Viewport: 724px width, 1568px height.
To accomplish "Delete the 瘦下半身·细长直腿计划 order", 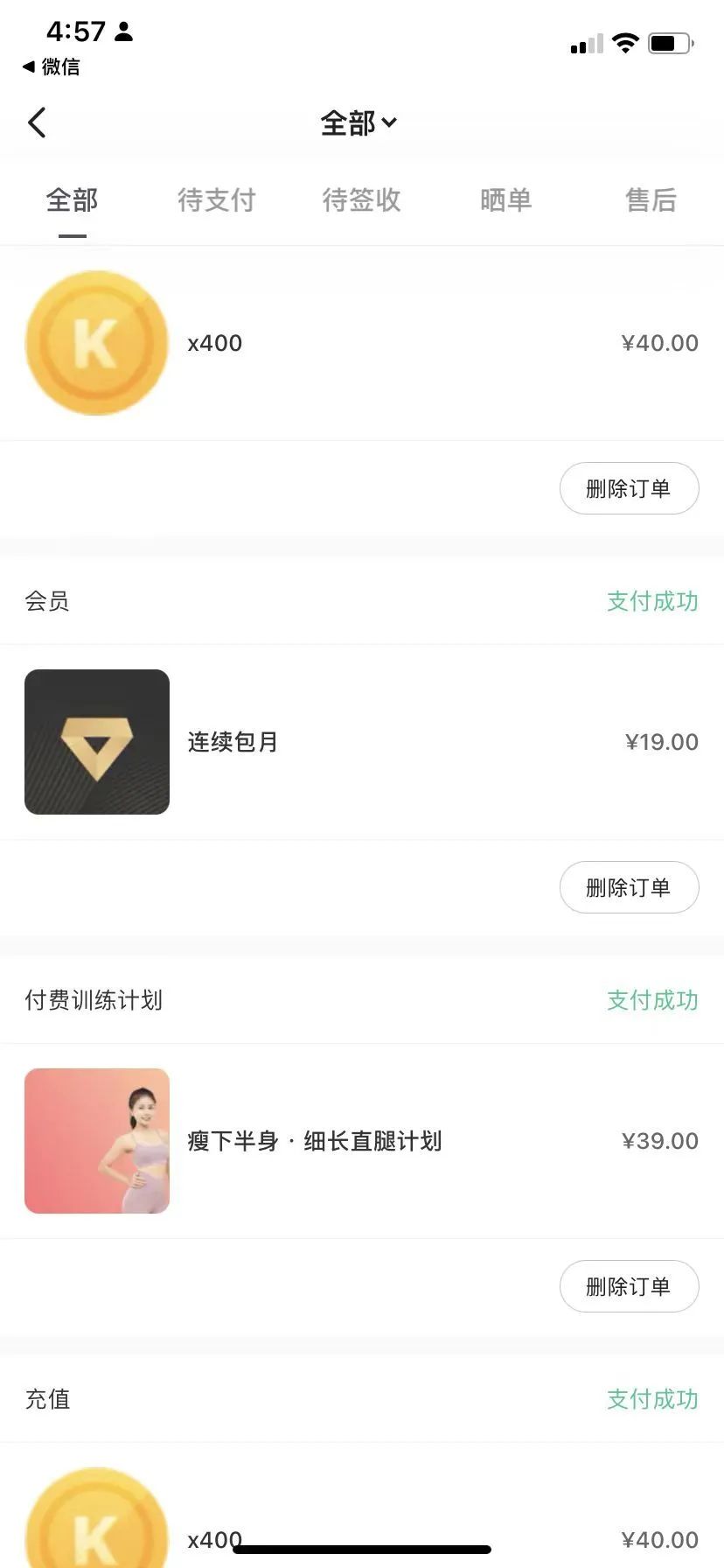I will (629, 1286).
